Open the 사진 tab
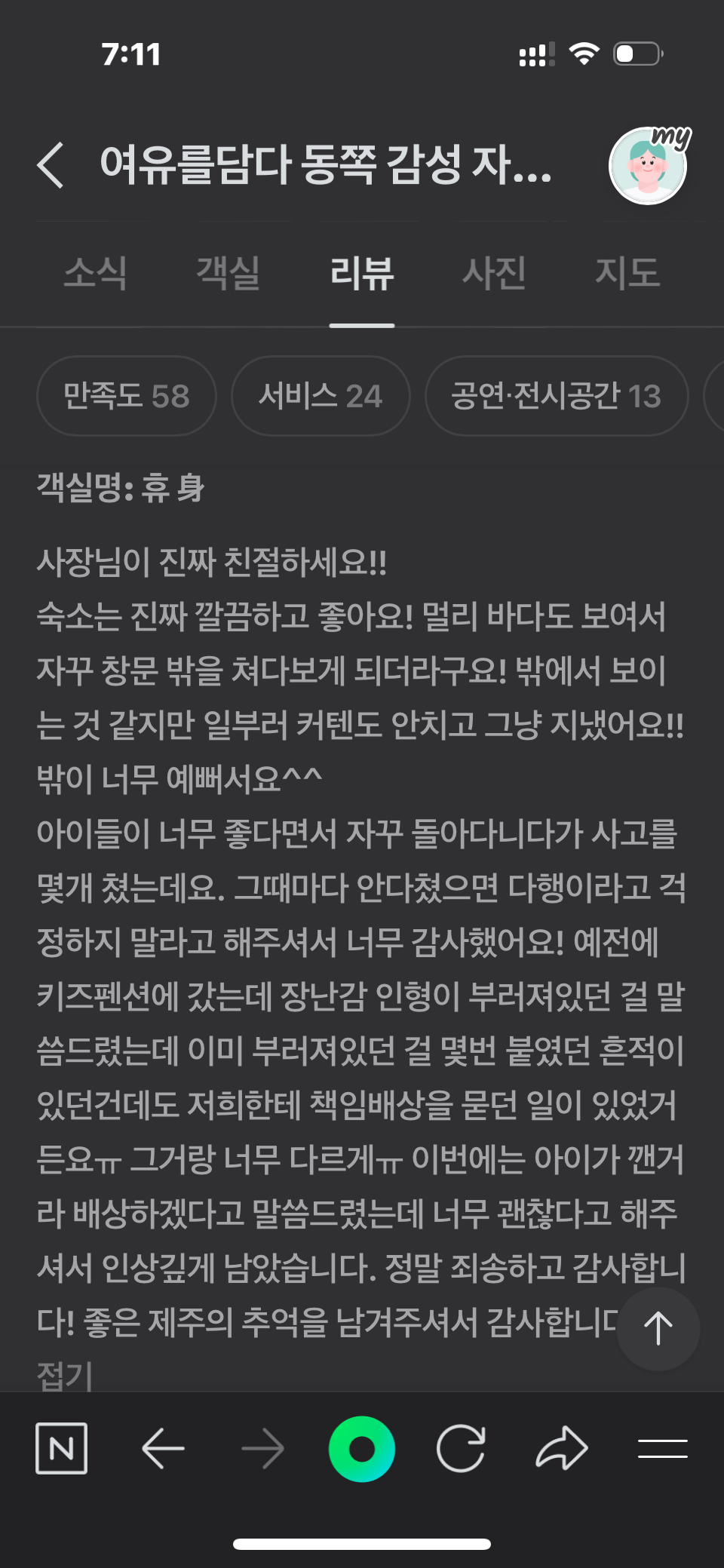Viewport: 724px width, 1568px height. (x=494, y=273)
